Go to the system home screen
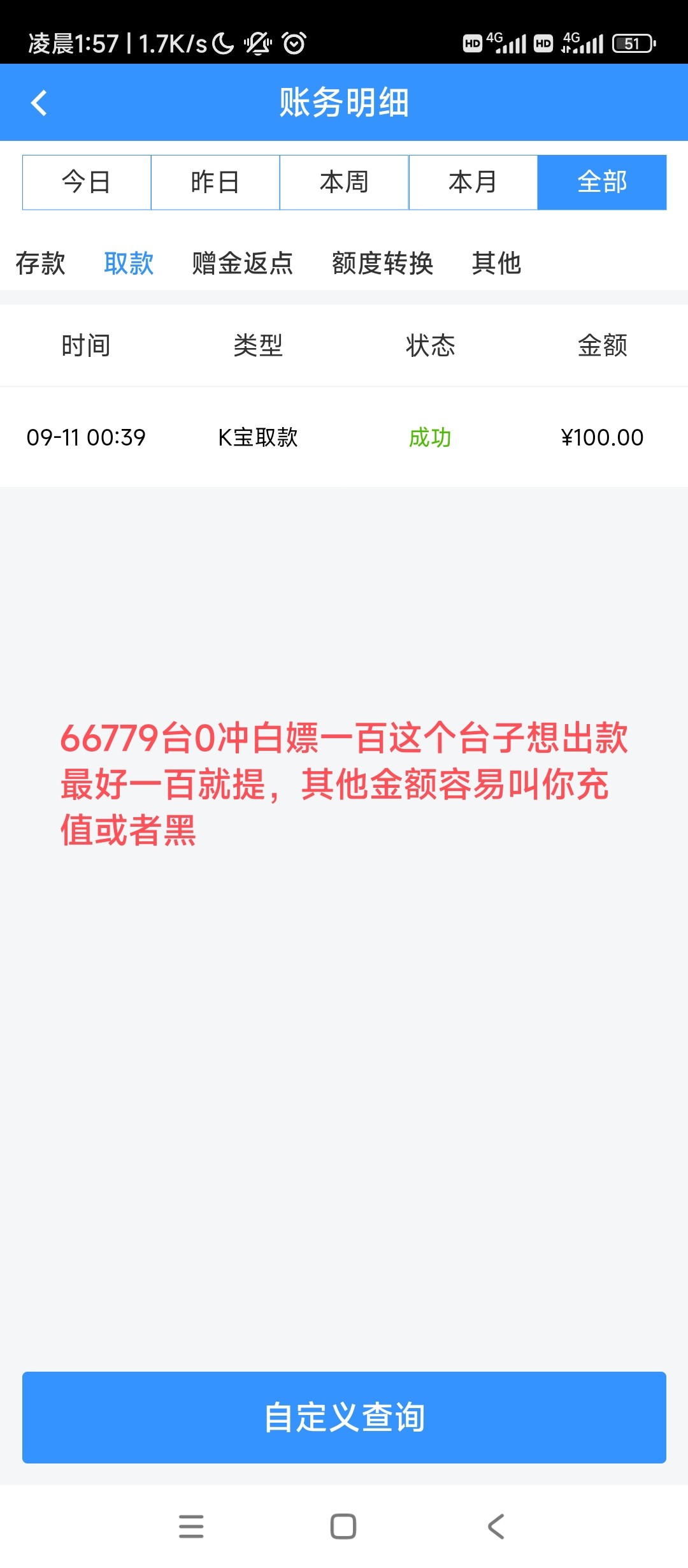688x1568 pixels. coord(343,1527)
